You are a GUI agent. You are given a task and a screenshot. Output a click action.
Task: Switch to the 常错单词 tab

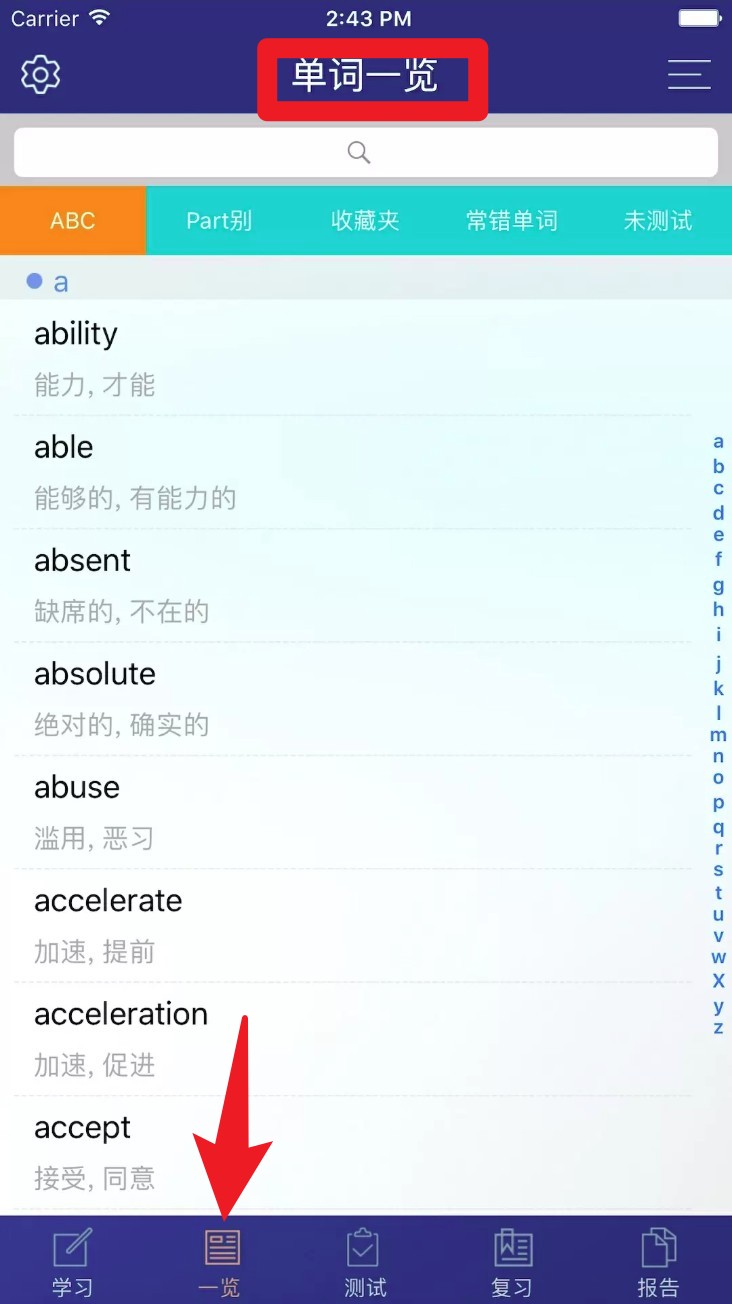511,221
